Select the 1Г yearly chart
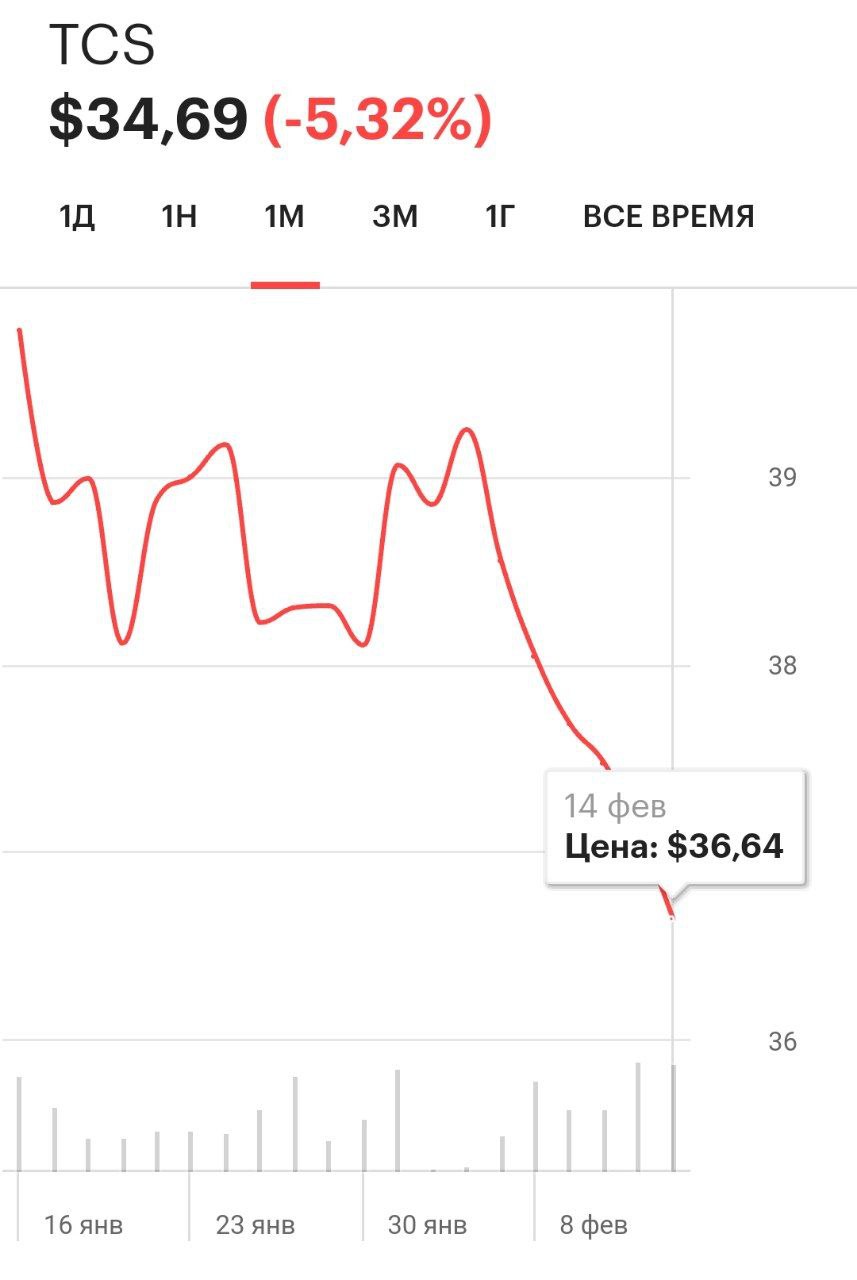 point(498,215)
